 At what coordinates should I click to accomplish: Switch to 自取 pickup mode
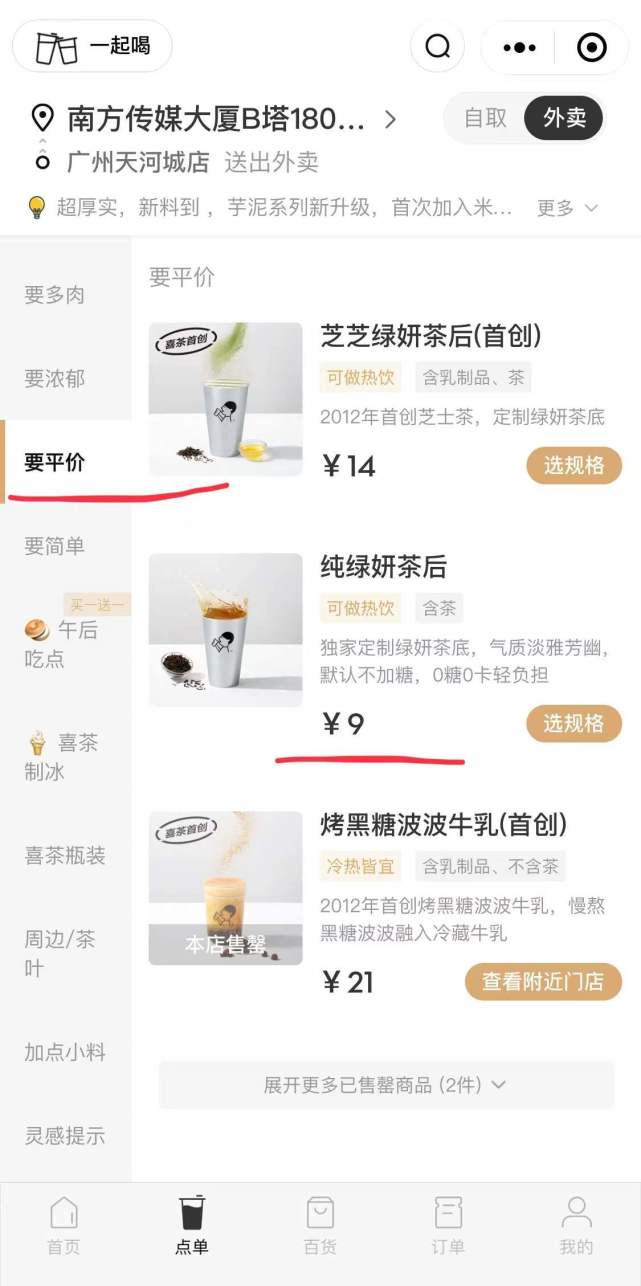[485, 118]
